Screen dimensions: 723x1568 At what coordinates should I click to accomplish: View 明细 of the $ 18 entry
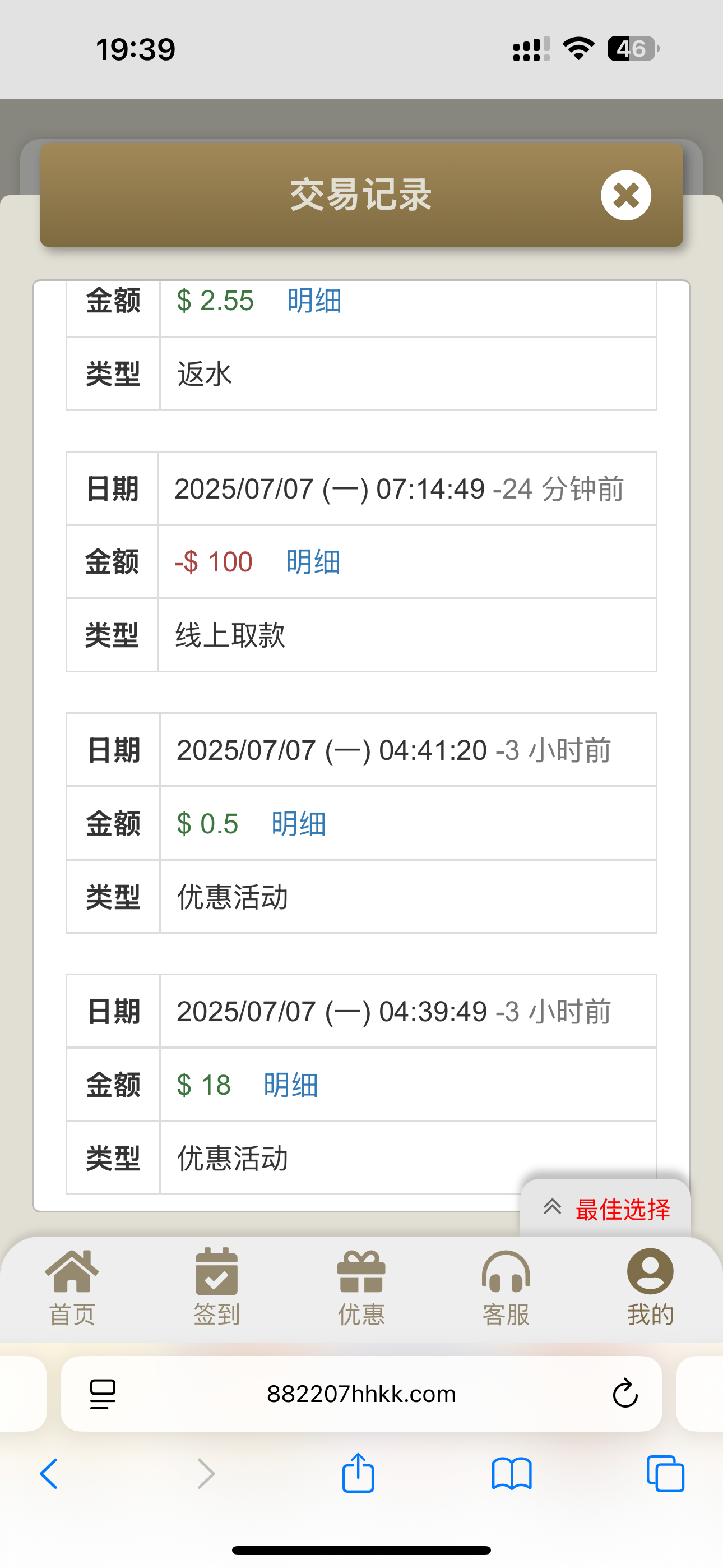(290, 1085)
